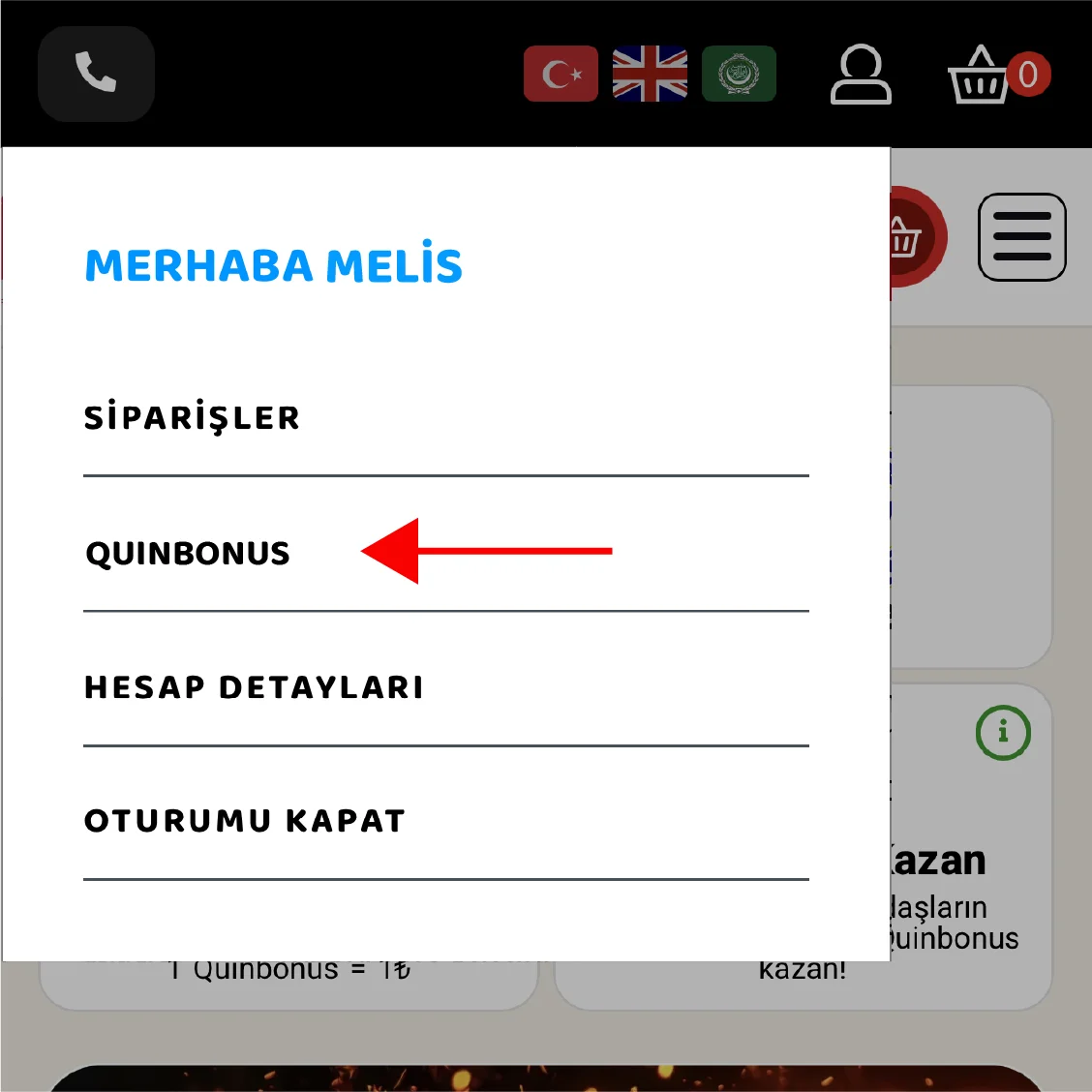Open the user account icon
This screenshot has height=1092, width=1092.
click(861, 75)
